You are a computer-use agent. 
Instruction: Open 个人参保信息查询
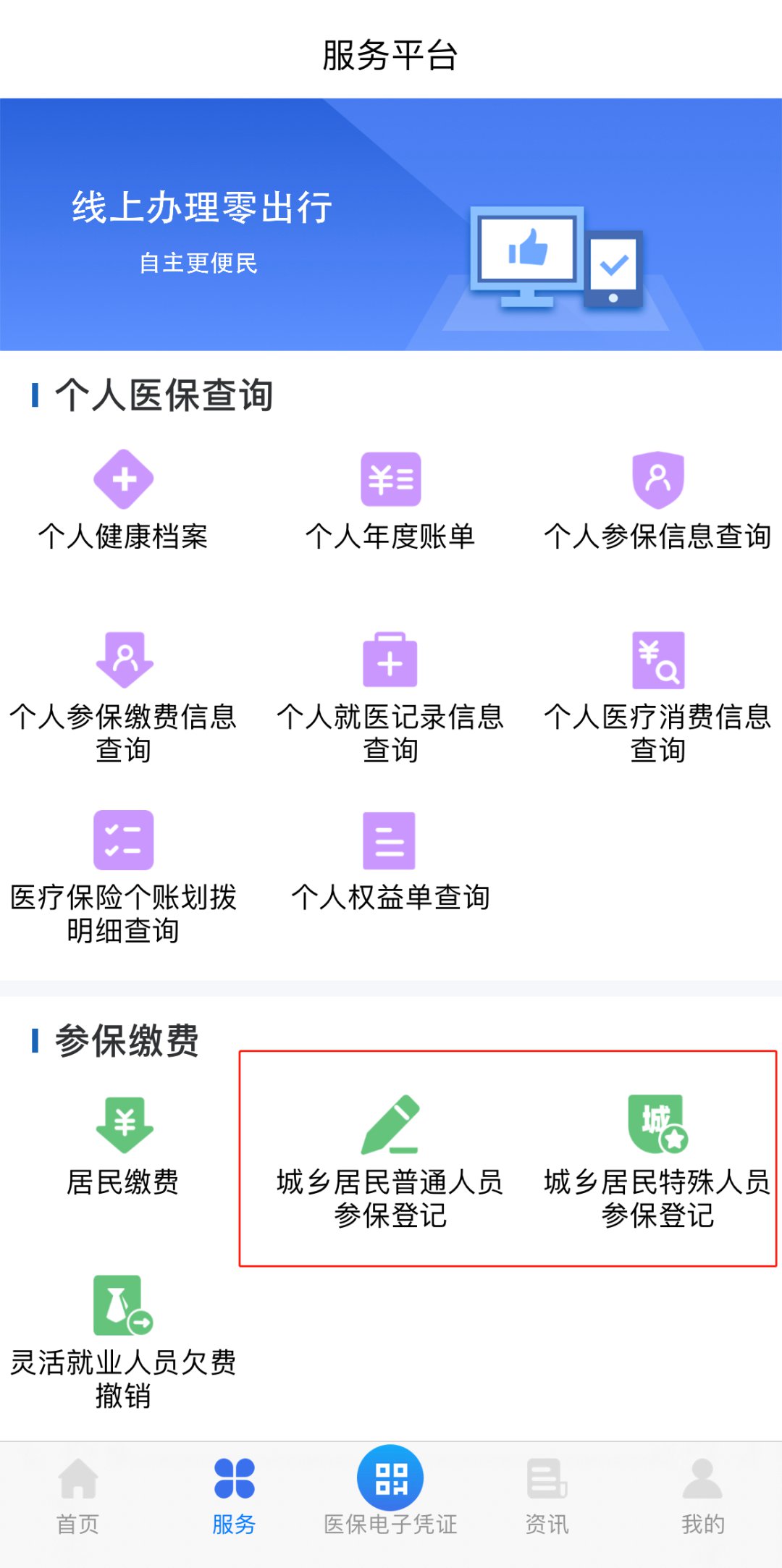pyautogui.click(x=657, y=500)
